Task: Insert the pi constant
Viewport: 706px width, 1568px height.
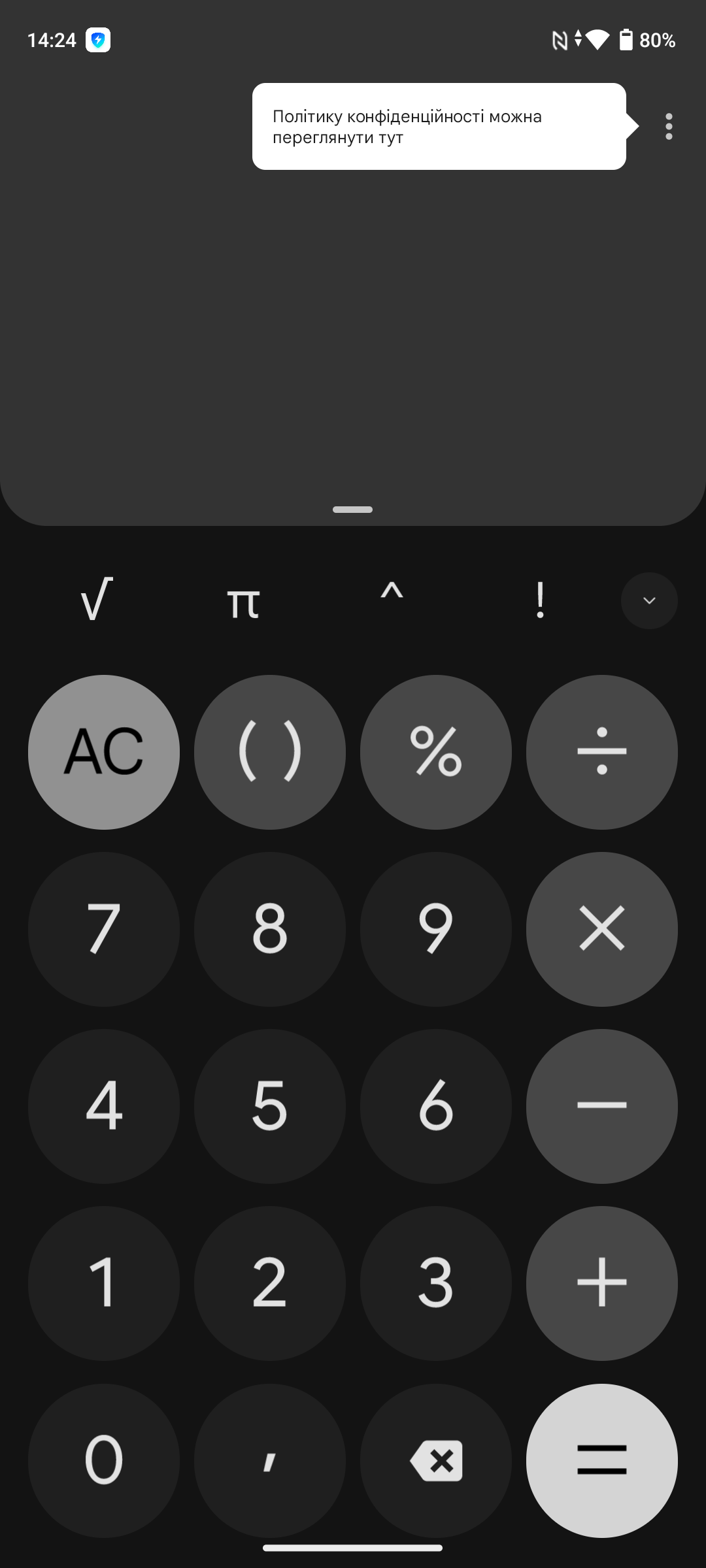Action: [x=243, y=601]
